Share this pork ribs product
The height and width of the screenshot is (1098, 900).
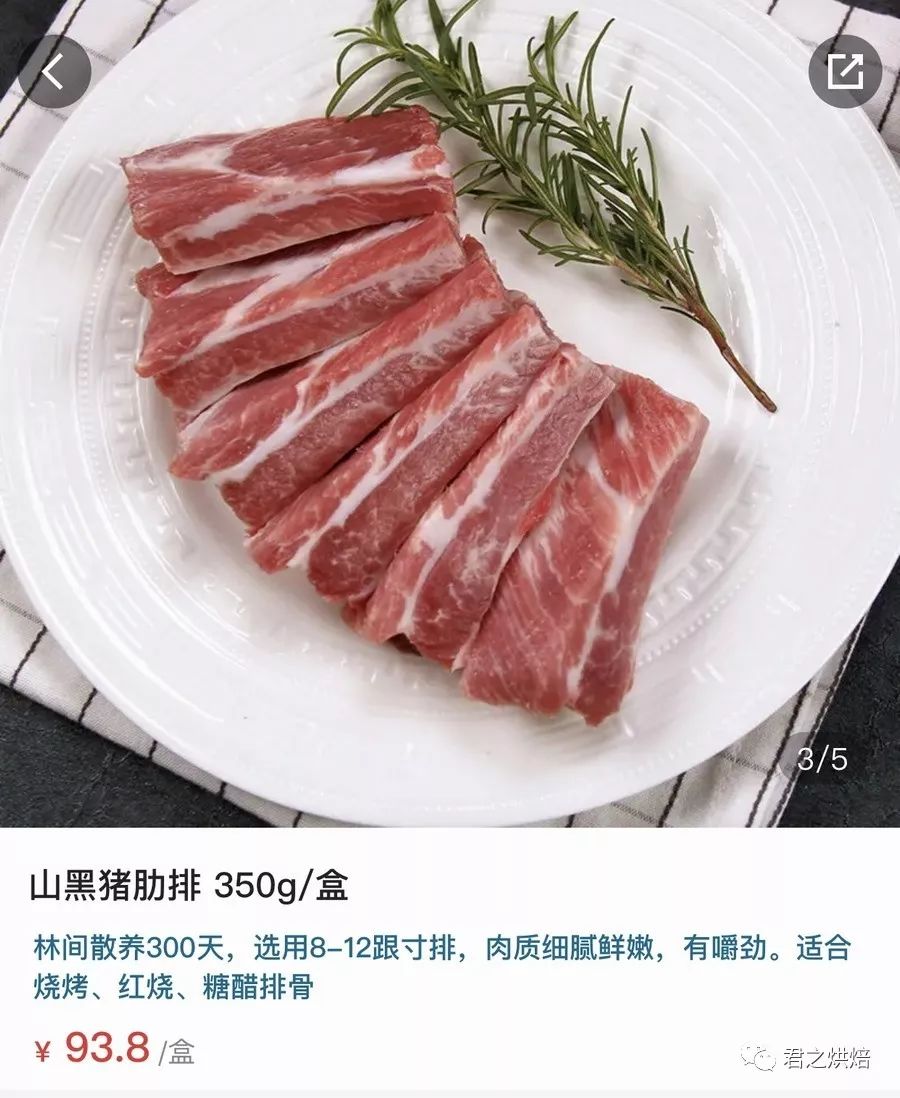844,72
